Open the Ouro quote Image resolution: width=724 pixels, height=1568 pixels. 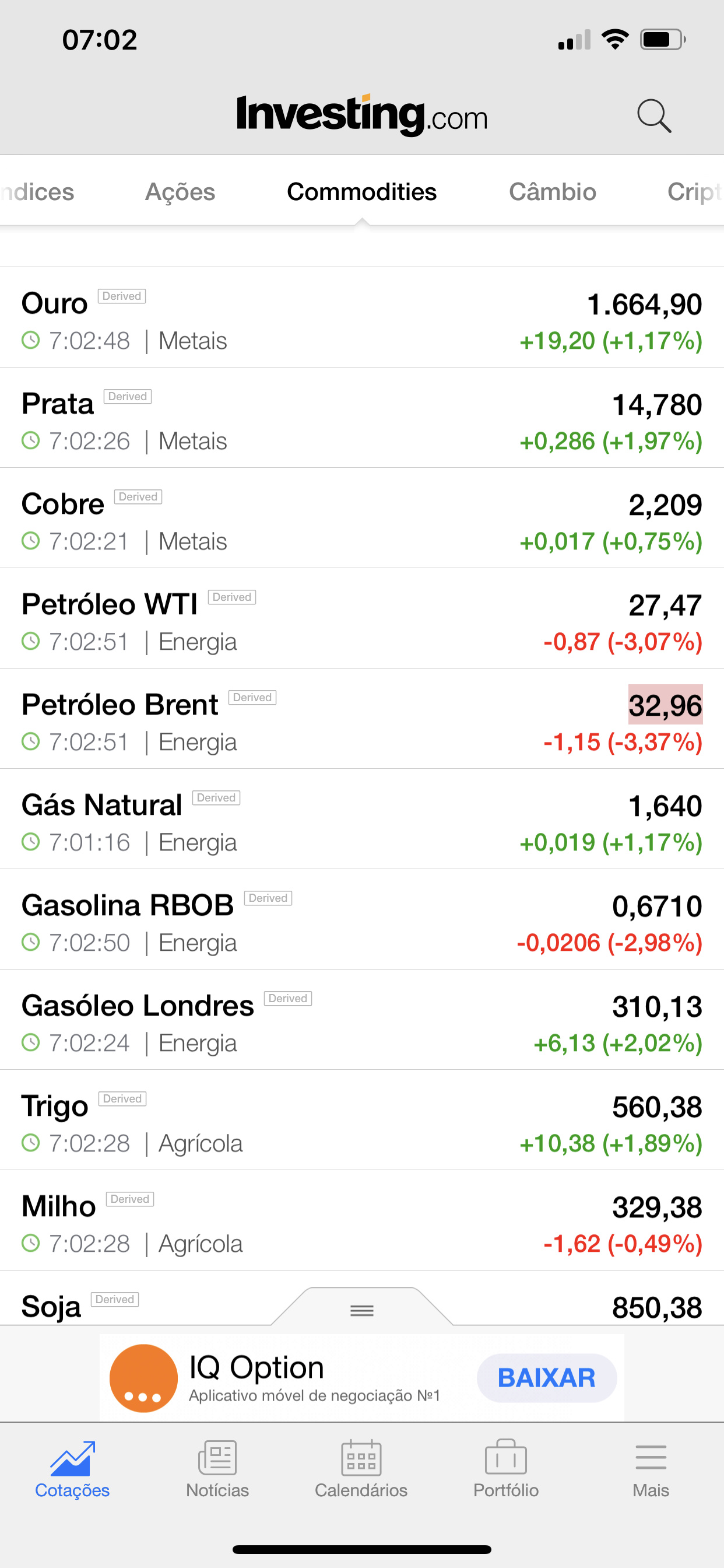pyautogui.click(x=362, y=317)
